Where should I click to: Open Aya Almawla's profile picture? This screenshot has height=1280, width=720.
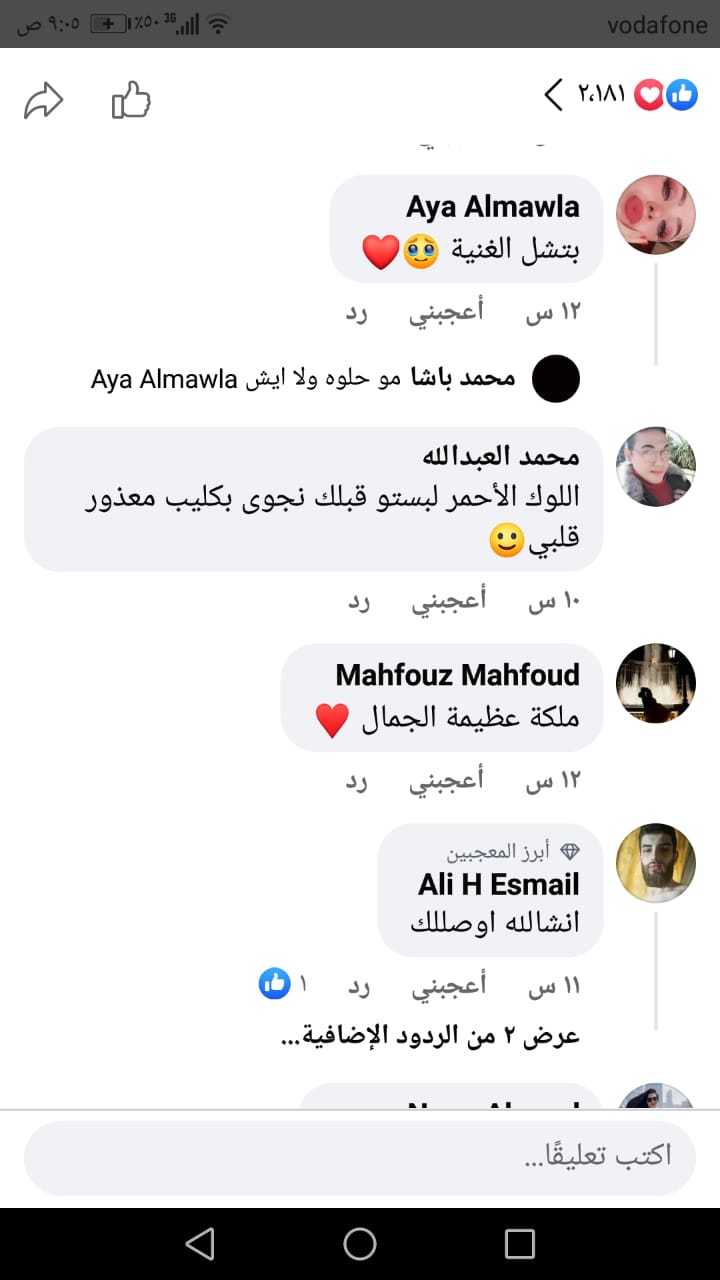[x=655, y=215]
